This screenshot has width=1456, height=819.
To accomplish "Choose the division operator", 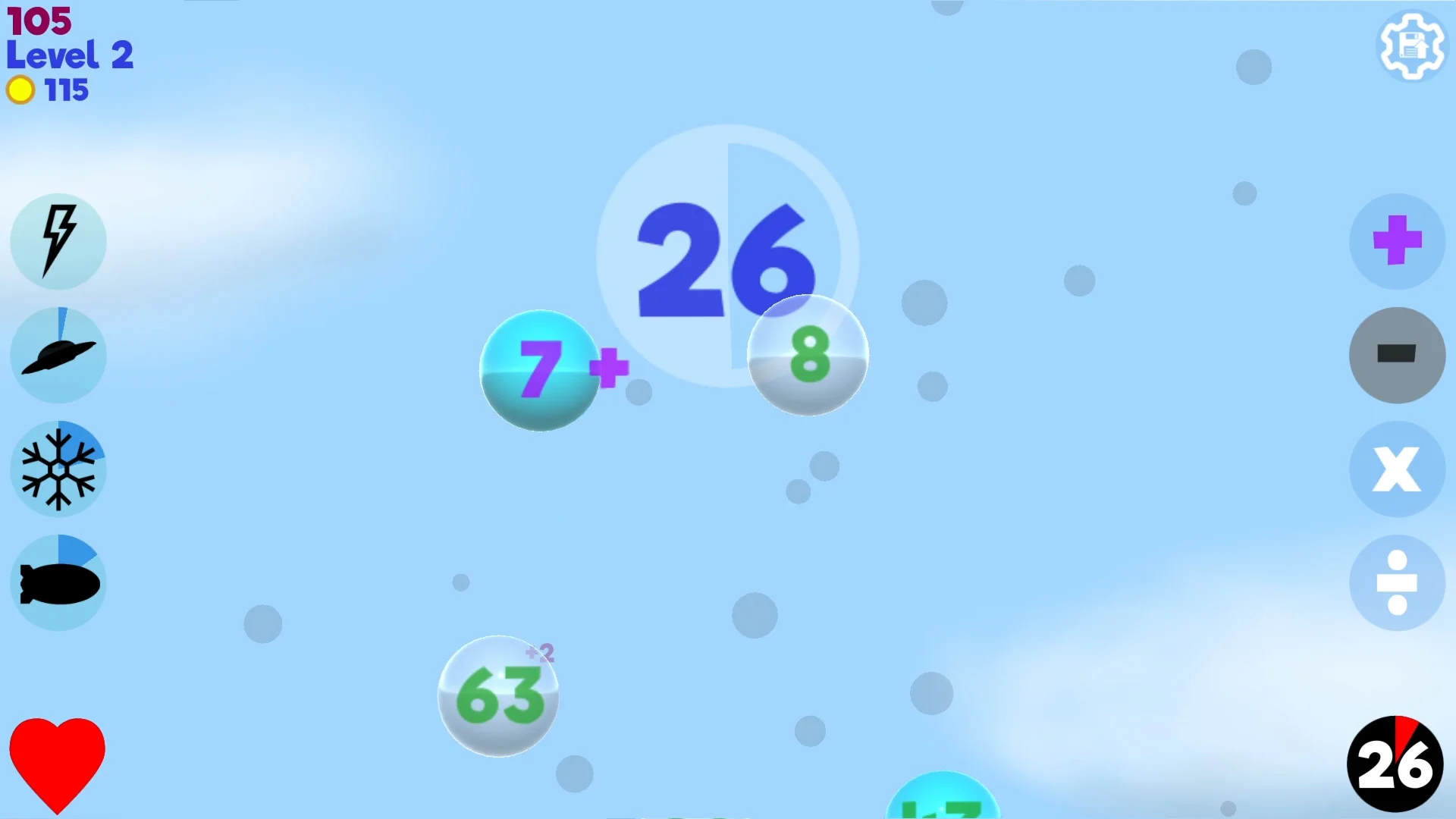I will pyautogui.click(x=1397, y=582).
